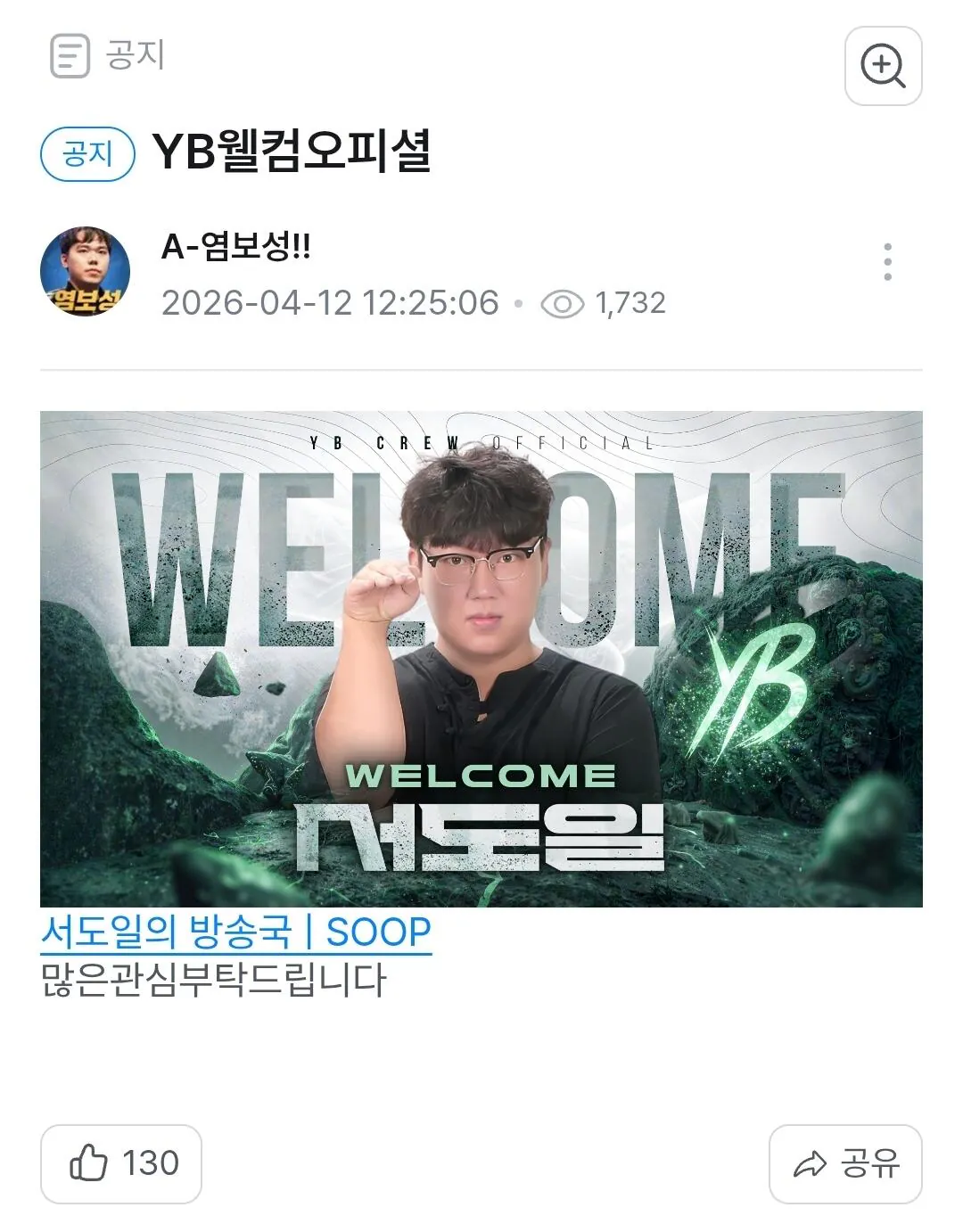Open A-염보성!! profile picture
The height and width of the screenshot is (1232, 963).
tap(85, 271)
